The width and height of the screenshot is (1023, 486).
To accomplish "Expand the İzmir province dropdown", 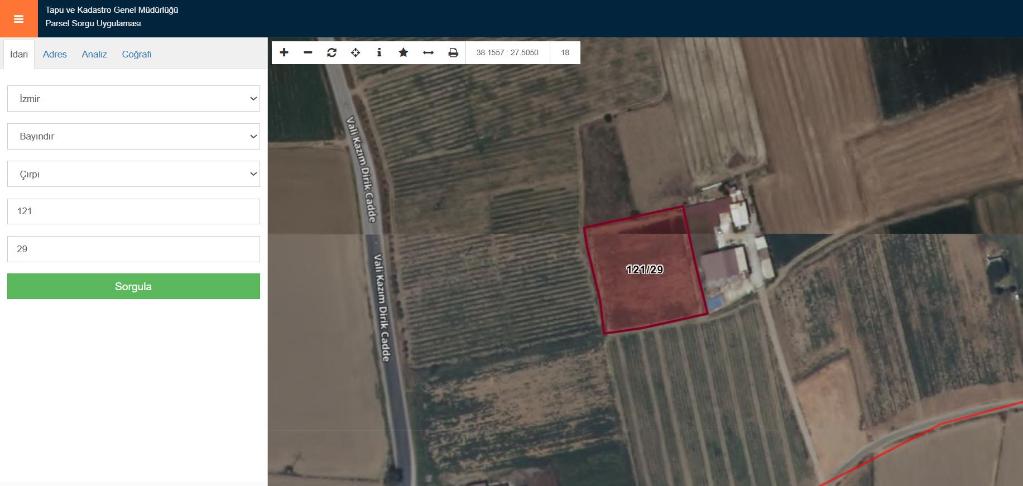I will click(x=133, y=98).
